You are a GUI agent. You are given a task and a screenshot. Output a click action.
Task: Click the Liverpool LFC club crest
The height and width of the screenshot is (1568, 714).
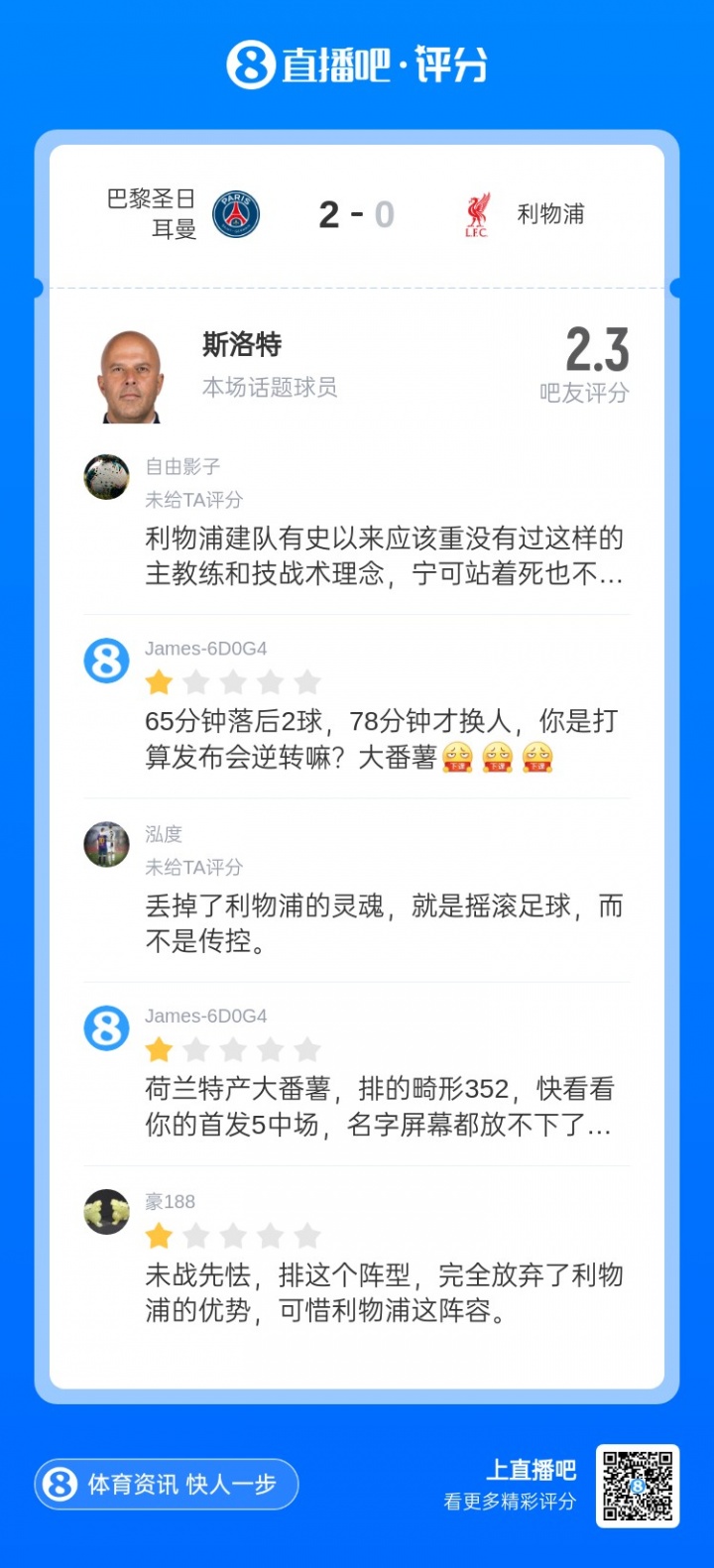[476, 214]
